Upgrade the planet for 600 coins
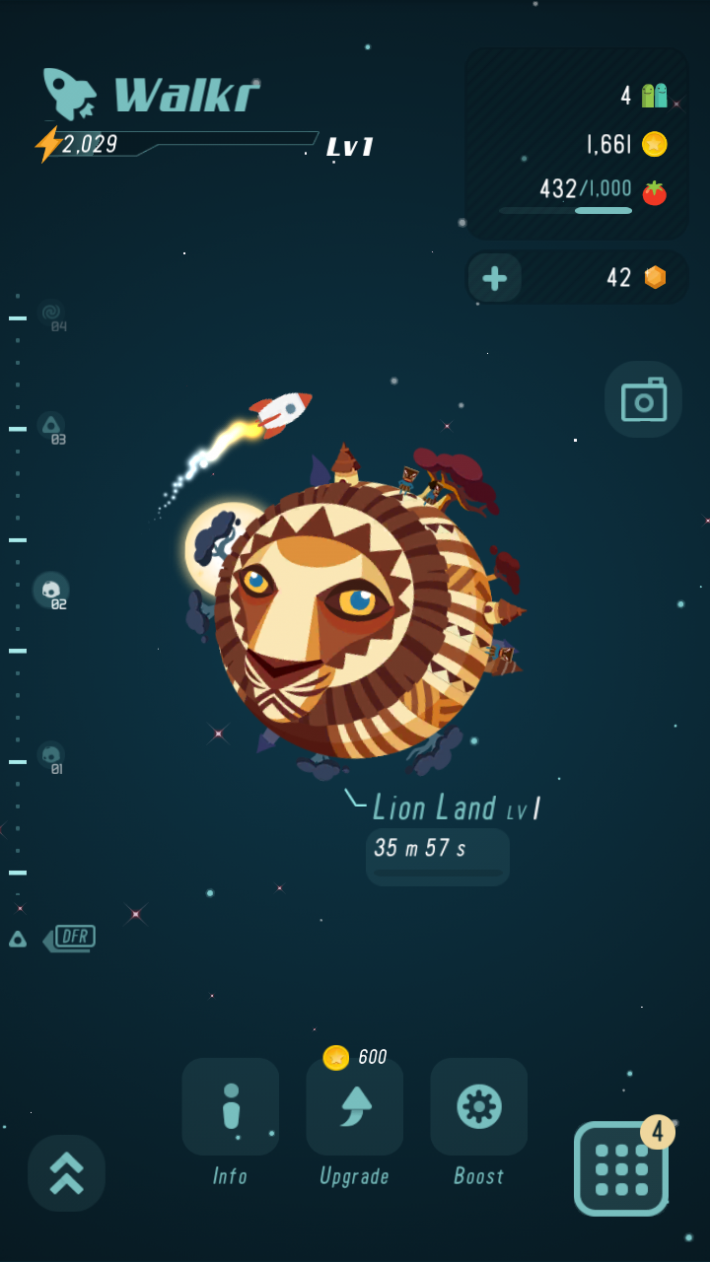The width and height of the screenshot is (710, 1262). 354,1107
